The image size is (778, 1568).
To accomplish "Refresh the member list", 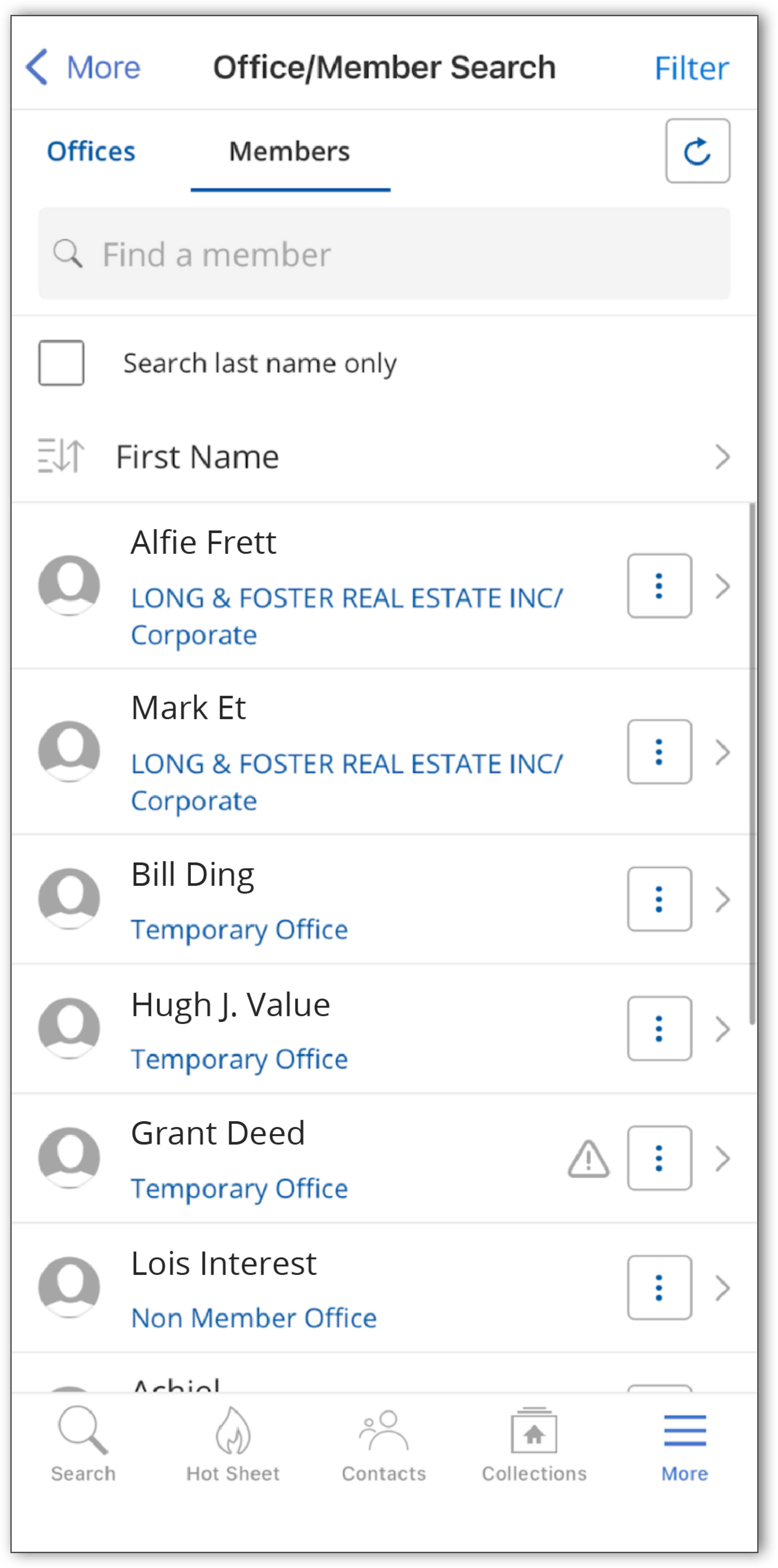I will click(x=698, y=151).
